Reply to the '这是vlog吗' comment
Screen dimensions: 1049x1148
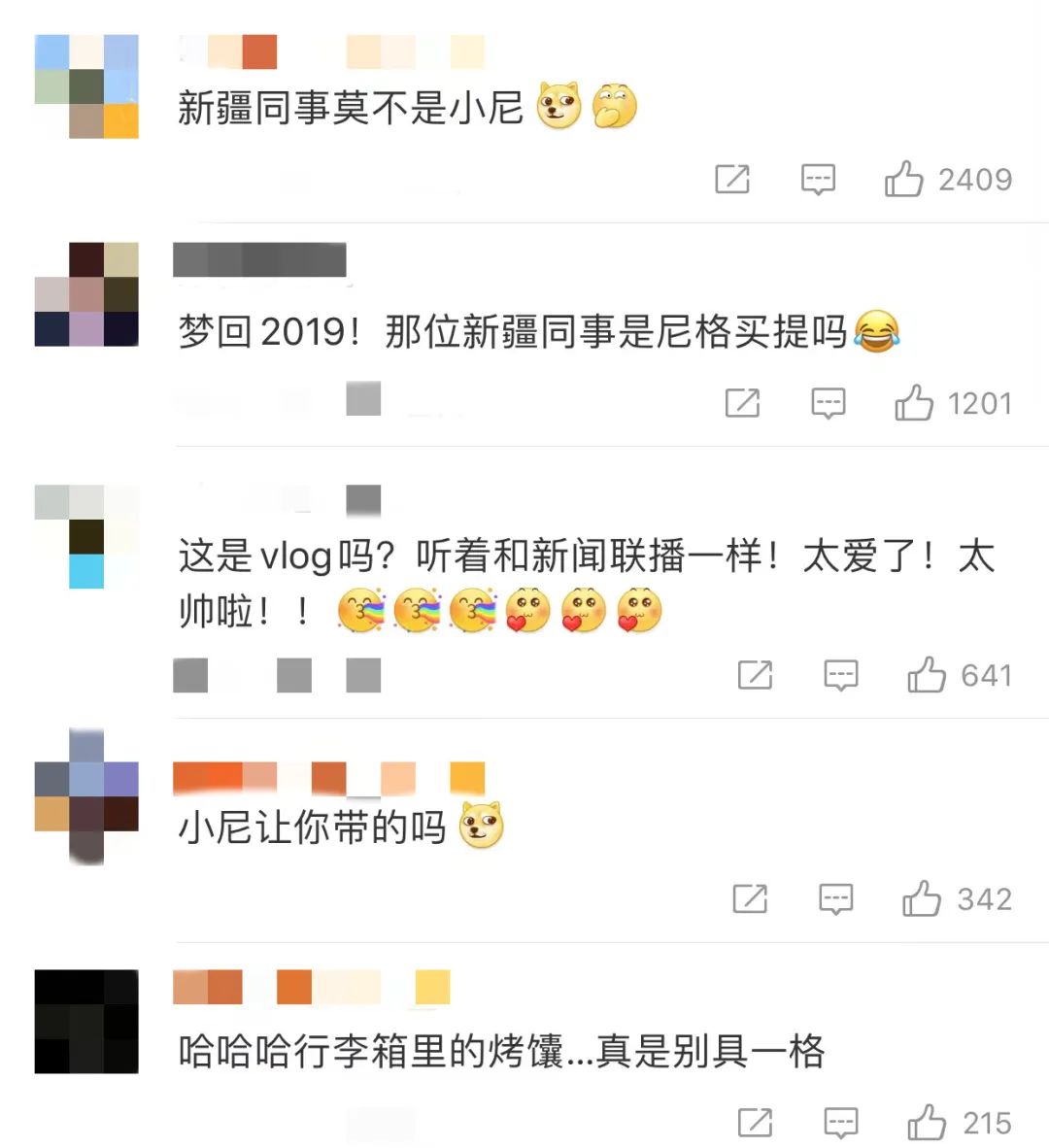pos(841,675)
